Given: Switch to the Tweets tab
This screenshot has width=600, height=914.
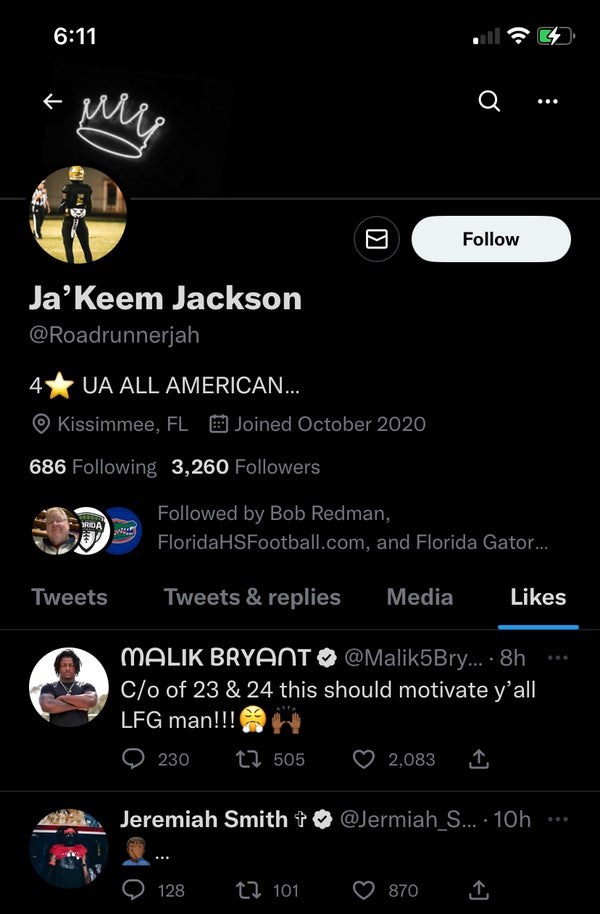Looking at the screenshot, I should click(x=69, y=597).
